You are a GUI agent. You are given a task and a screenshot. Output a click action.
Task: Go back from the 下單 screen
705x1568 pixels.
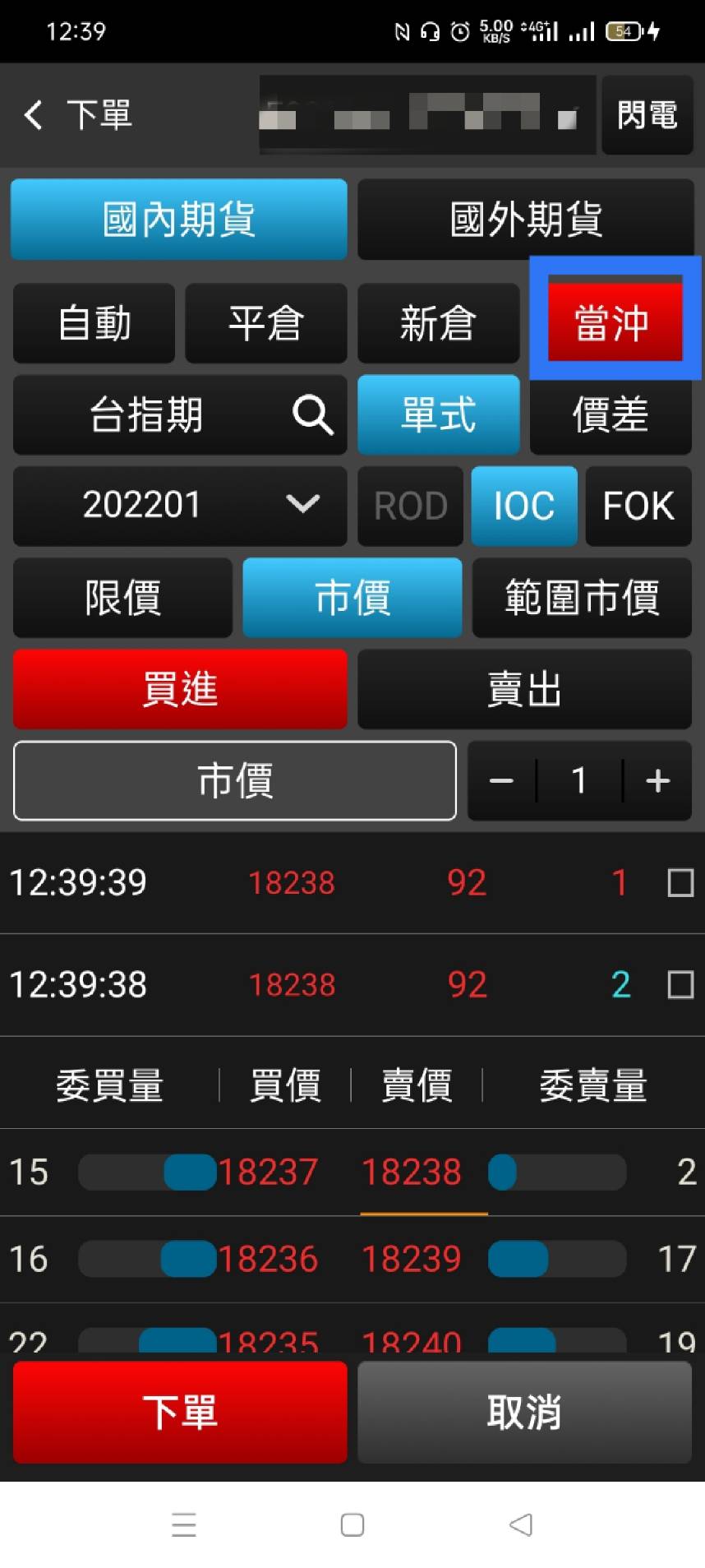point(34,115)
